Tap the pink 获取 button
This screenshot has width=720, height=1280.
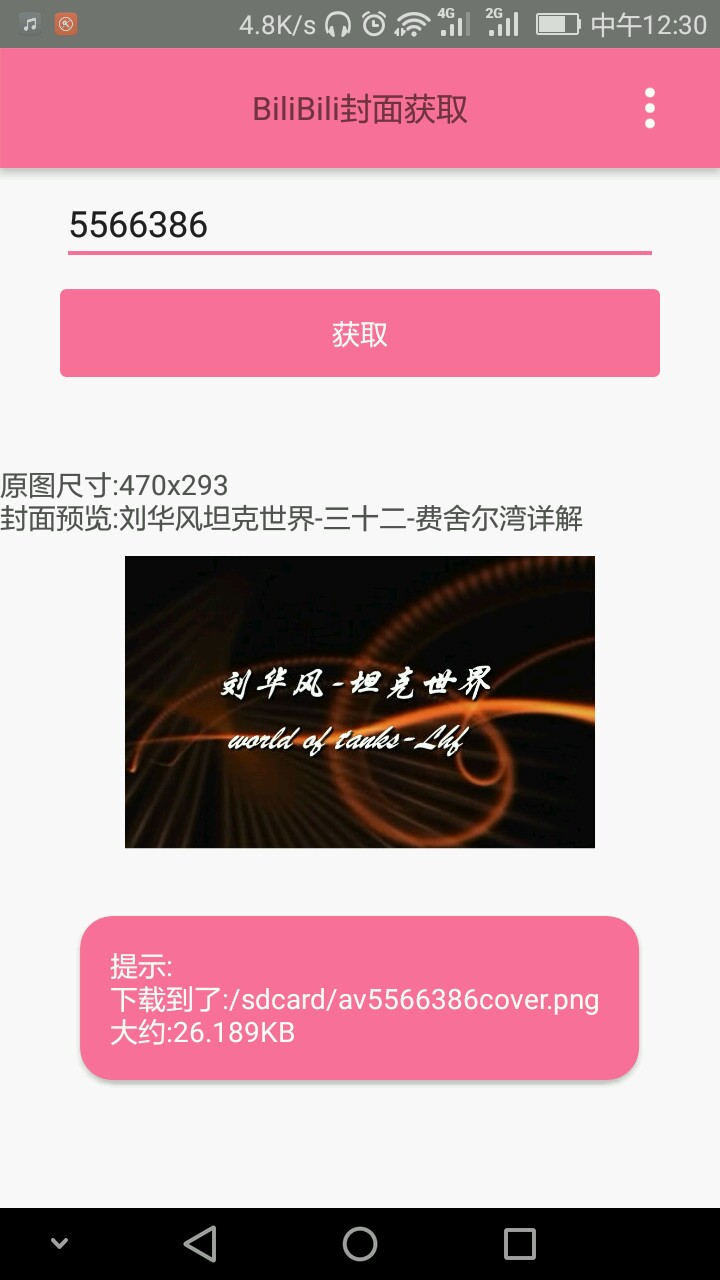pyautogui.click(x=360, y=333)
